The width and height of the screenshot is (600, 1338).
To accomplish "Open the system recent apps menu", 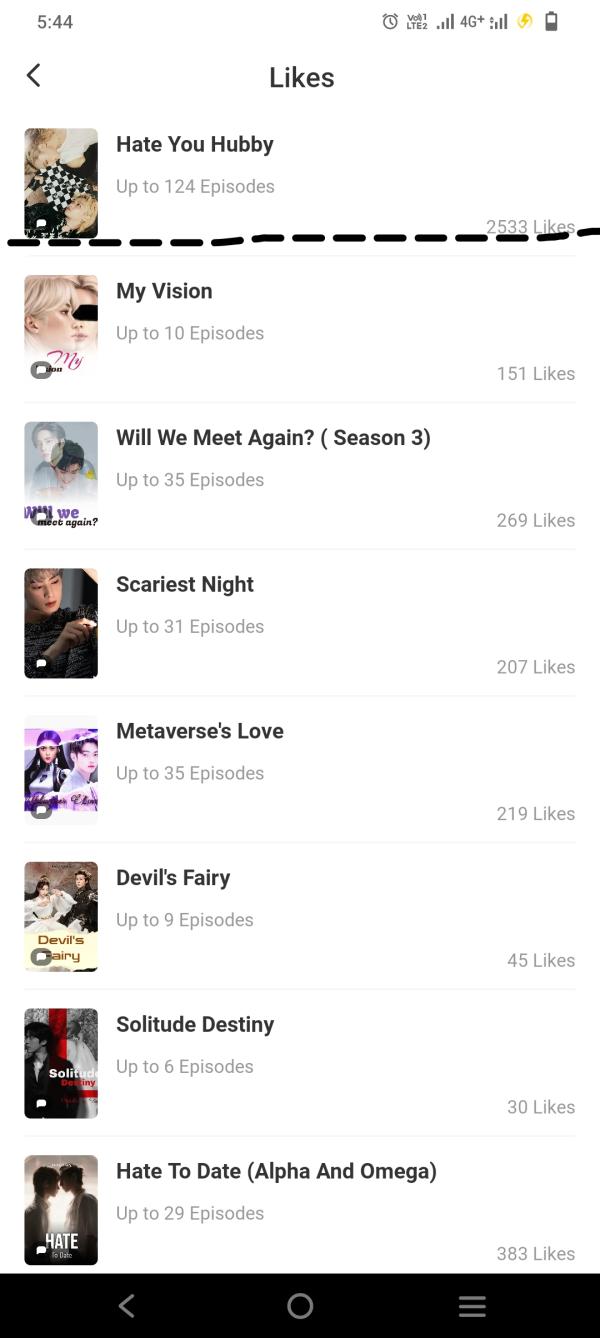I will click(472, 1305).
